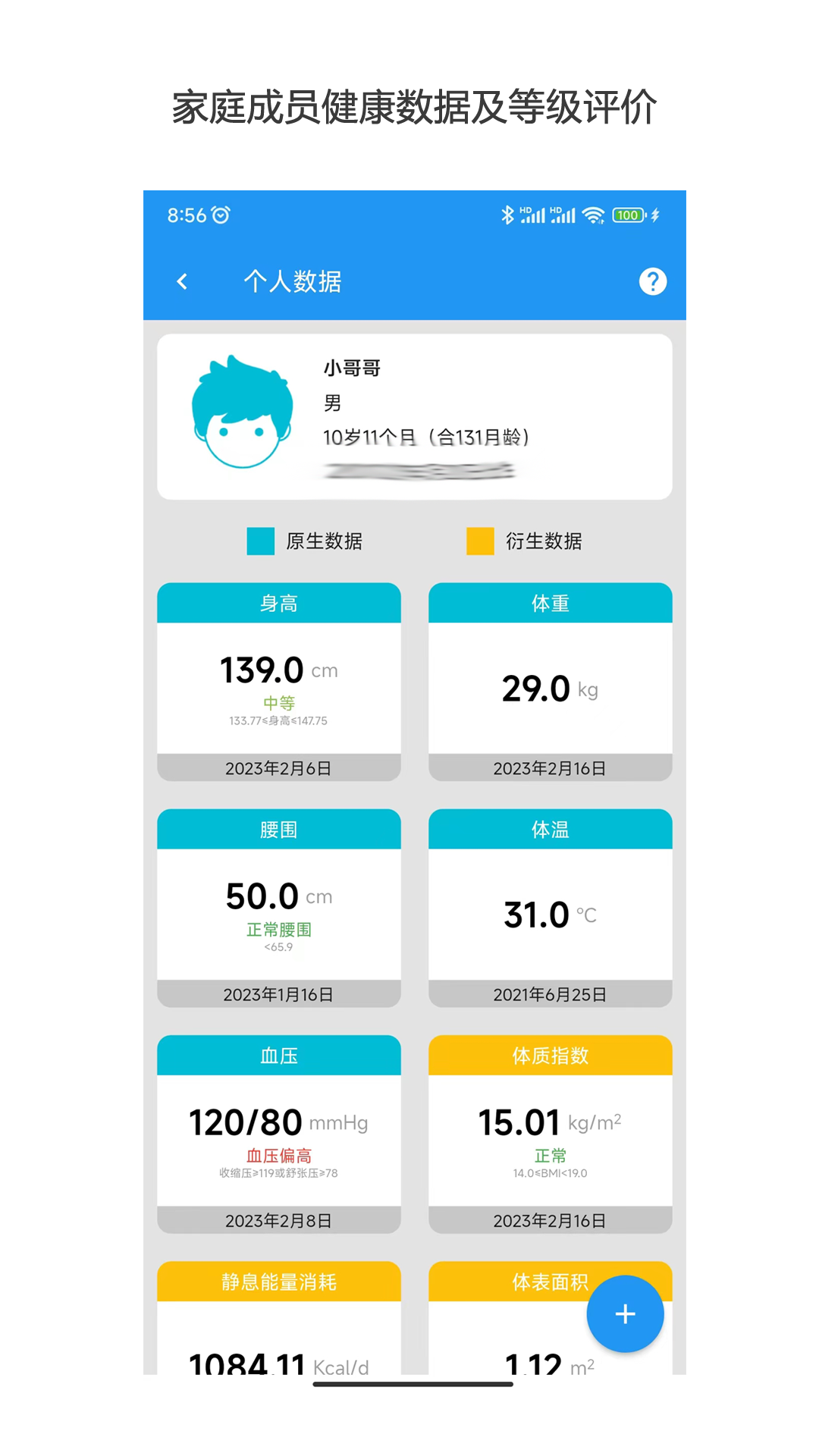This screenshot has height=1456, width=819.
Task: Tap the back arrow to leave 个人数据
Action: pos(182,281)
